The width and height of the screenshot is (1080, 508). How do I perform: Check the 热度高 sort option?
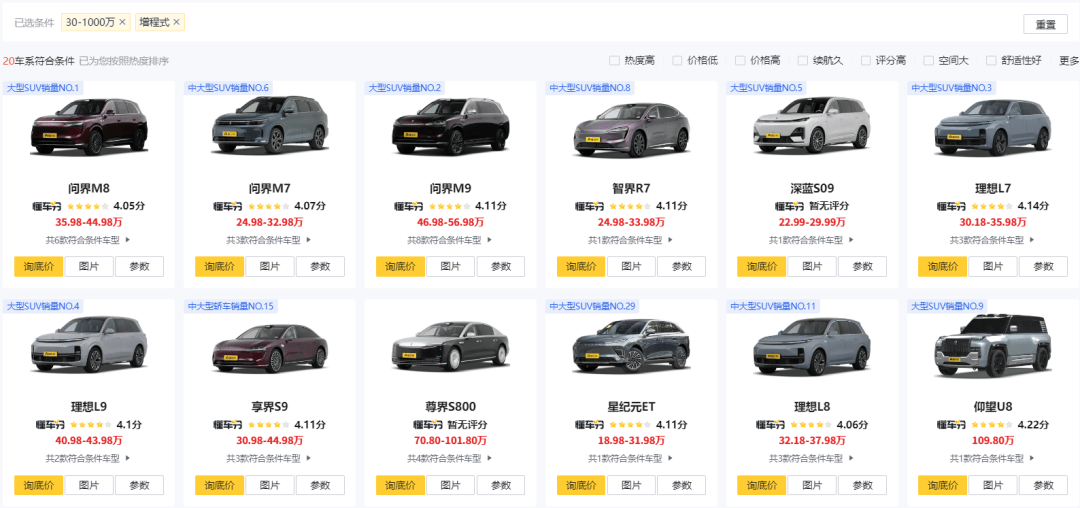(614, 61)
